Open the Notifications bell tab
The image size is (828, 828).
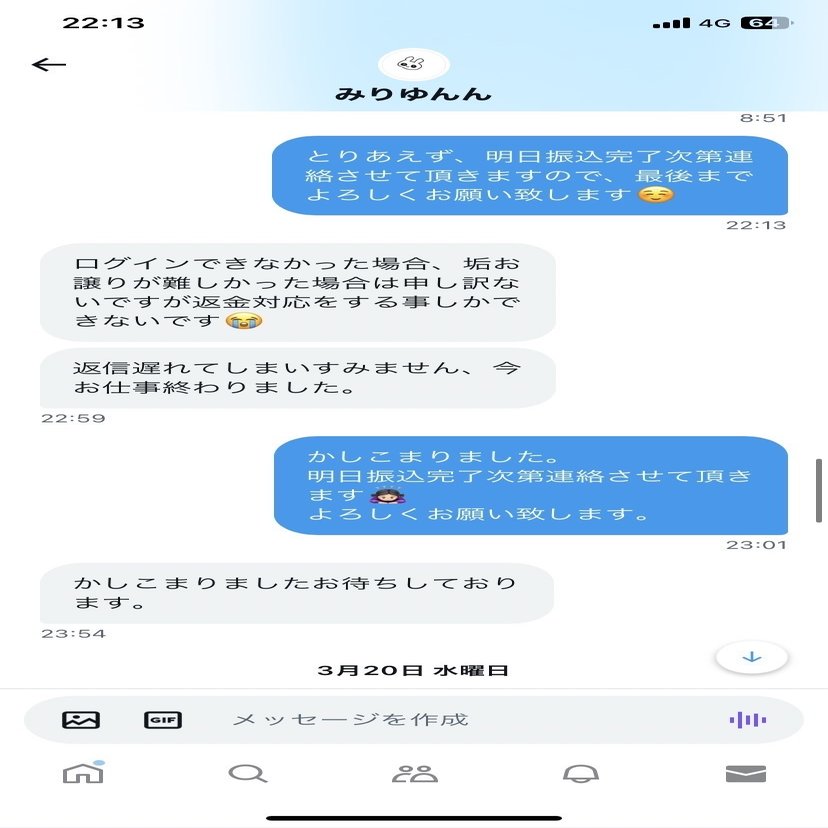[580, 773]
